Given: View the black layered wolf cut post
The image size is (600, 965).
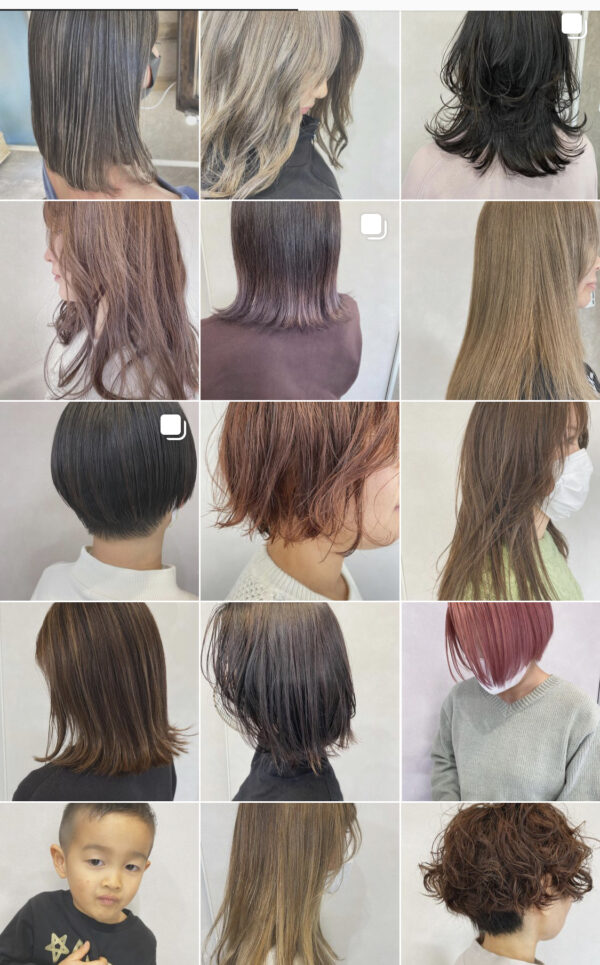Looking at the screenshot, I should point(500,105).
